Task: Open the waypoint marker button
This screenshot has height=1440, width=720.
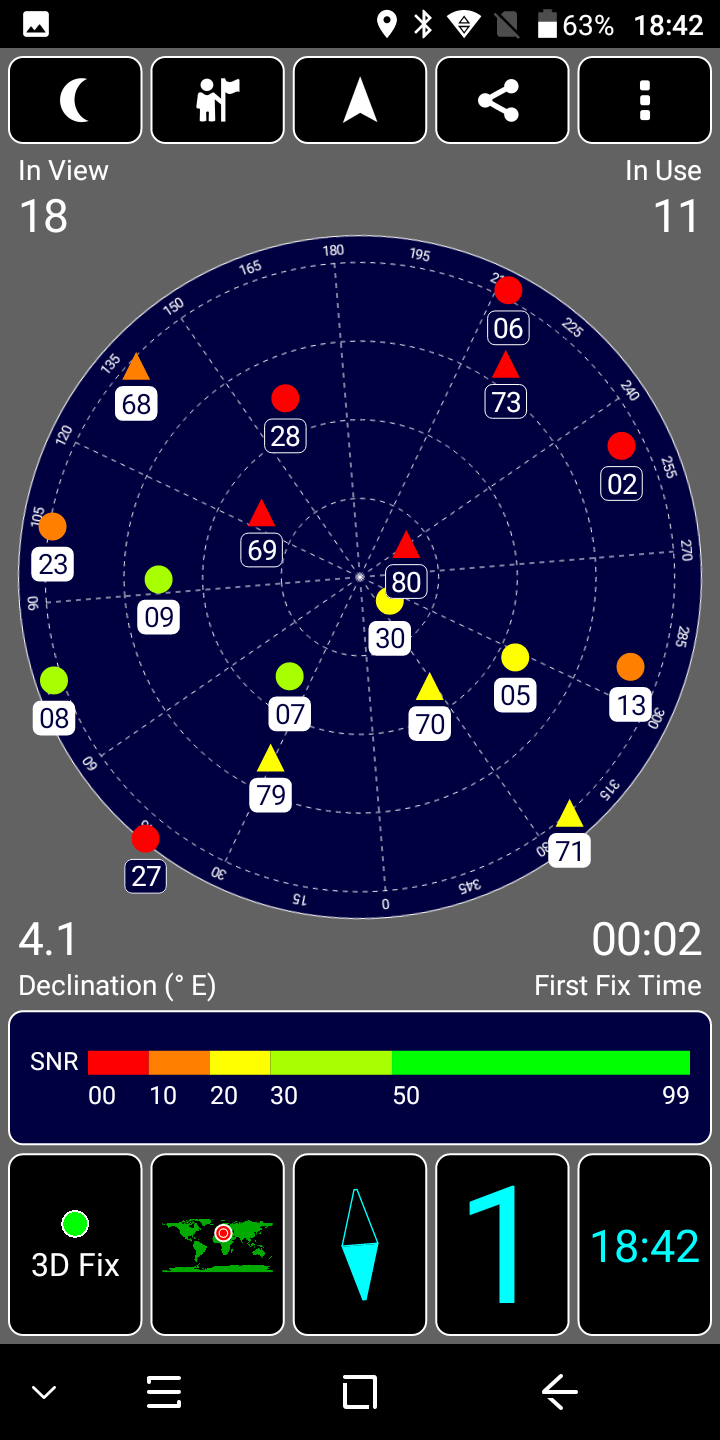Action: click(218, 100)
